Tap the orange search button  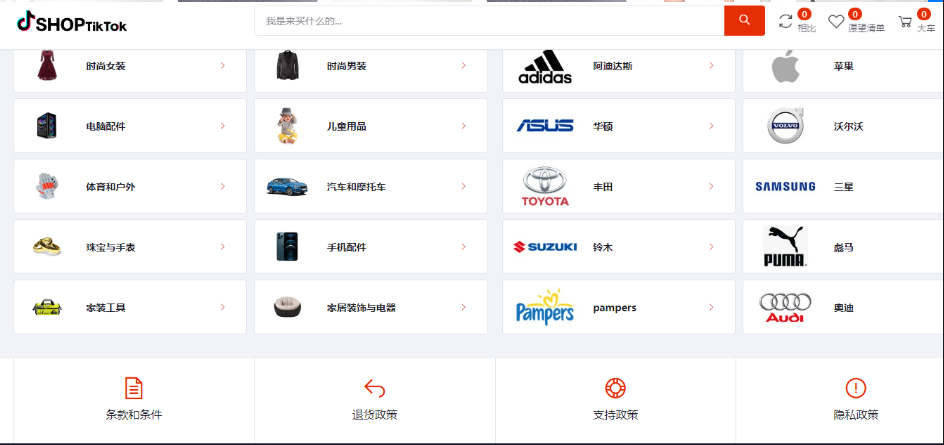[744, 20]
